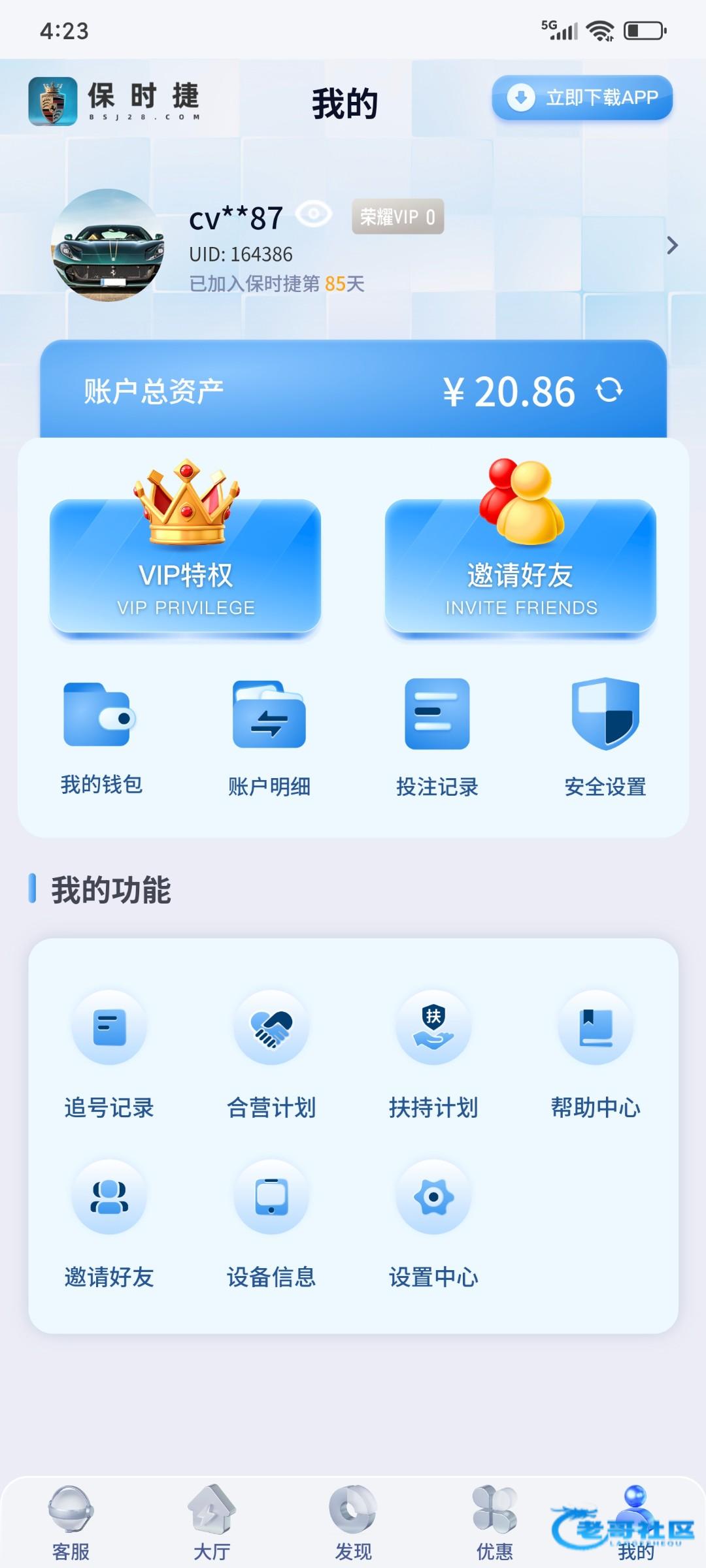The width and height of the screenshot is (706, 1568).
Task: Go to 安全设置 security settings
Action: [x=605, y=737]
